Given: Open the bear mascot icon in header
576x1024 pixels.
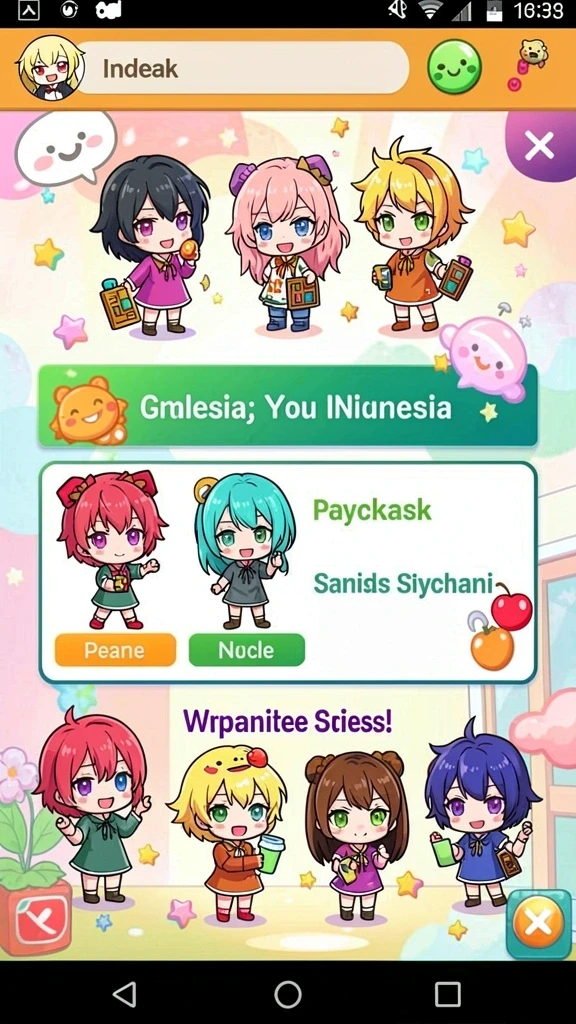Looking at the screenshot, I should point(530,61).
